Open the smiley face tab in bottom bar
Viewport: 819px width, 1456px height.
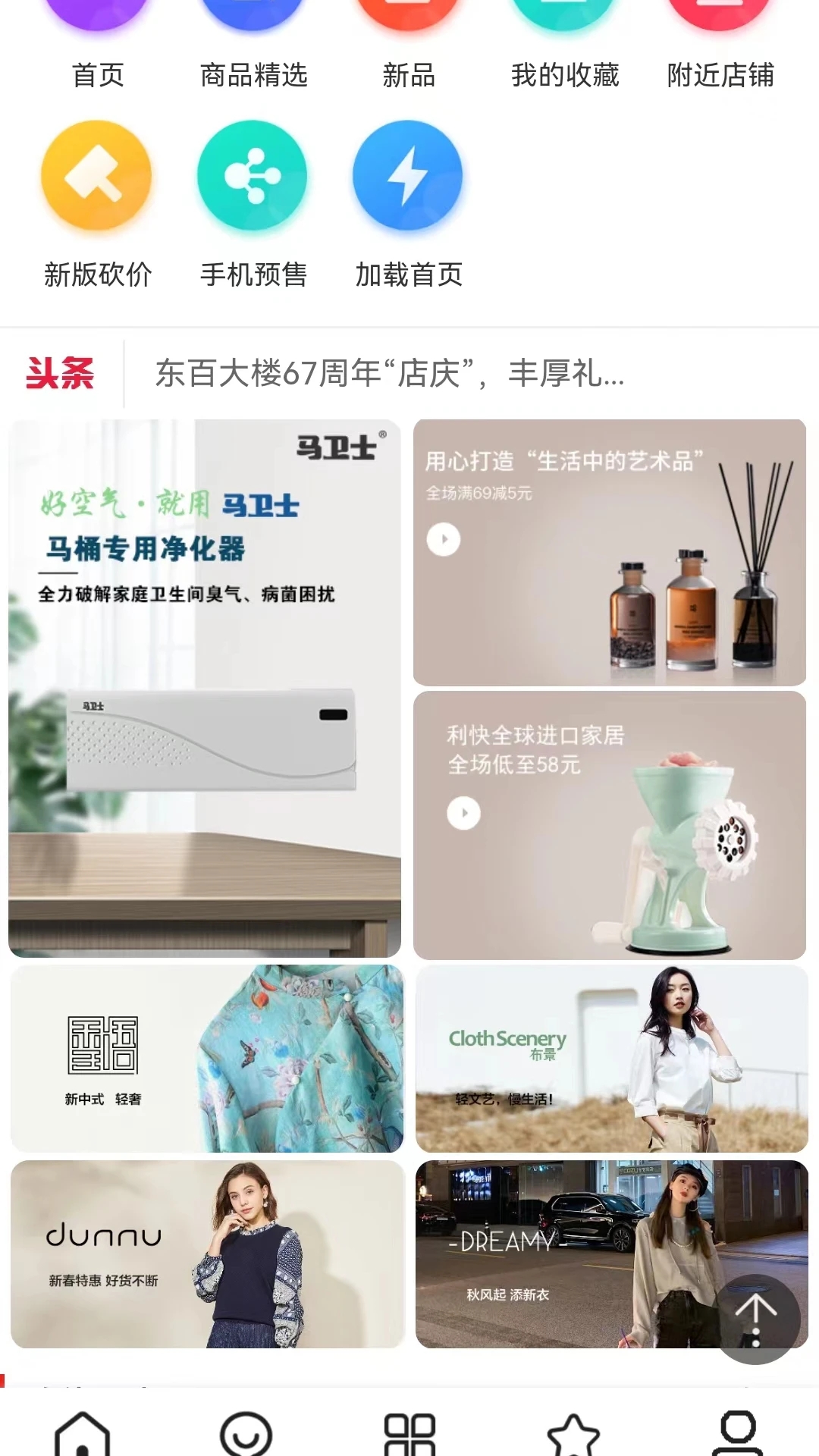tap(243, 1426)
